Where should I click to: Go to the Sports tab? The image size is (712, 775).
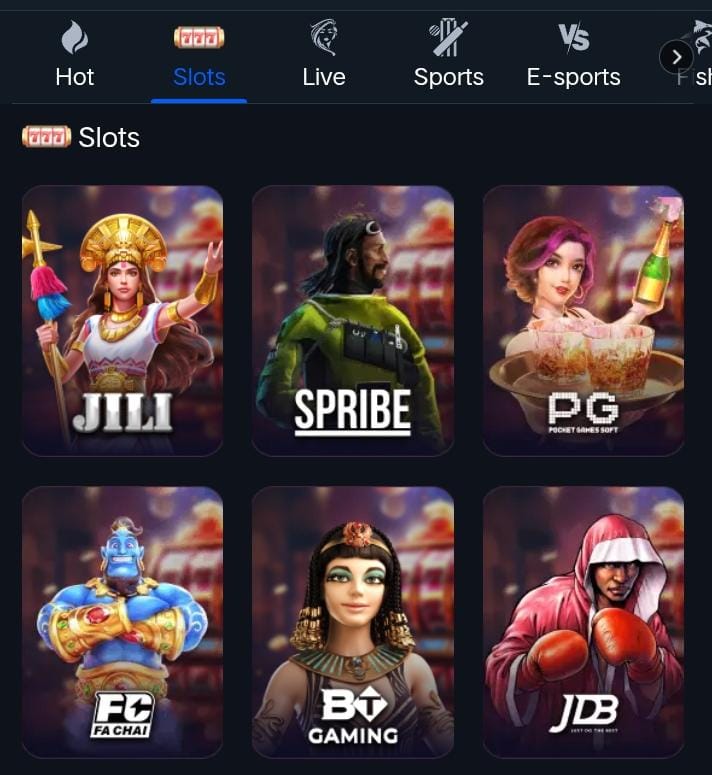click(x=449, y=57)
